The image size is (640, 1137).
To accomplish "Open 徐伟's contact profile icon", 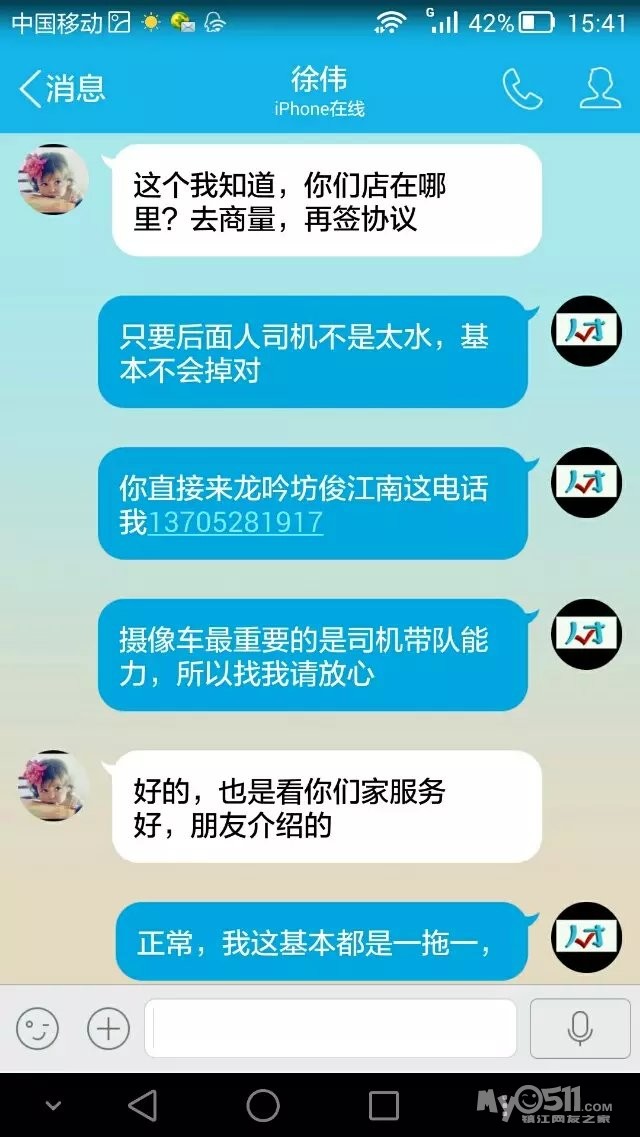I will (x=600, y=89).
